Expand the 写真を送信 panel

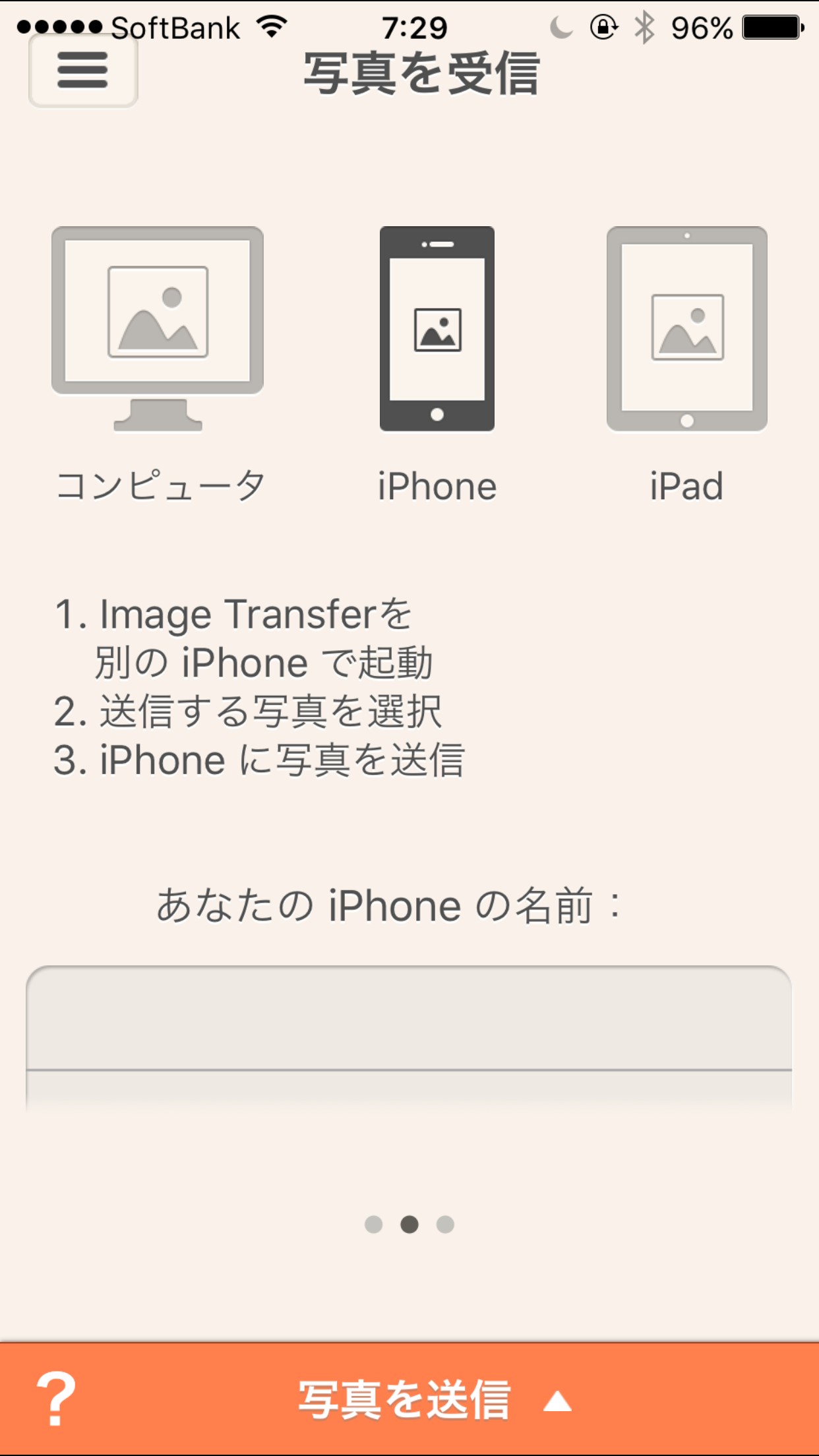coord(435,1399)
